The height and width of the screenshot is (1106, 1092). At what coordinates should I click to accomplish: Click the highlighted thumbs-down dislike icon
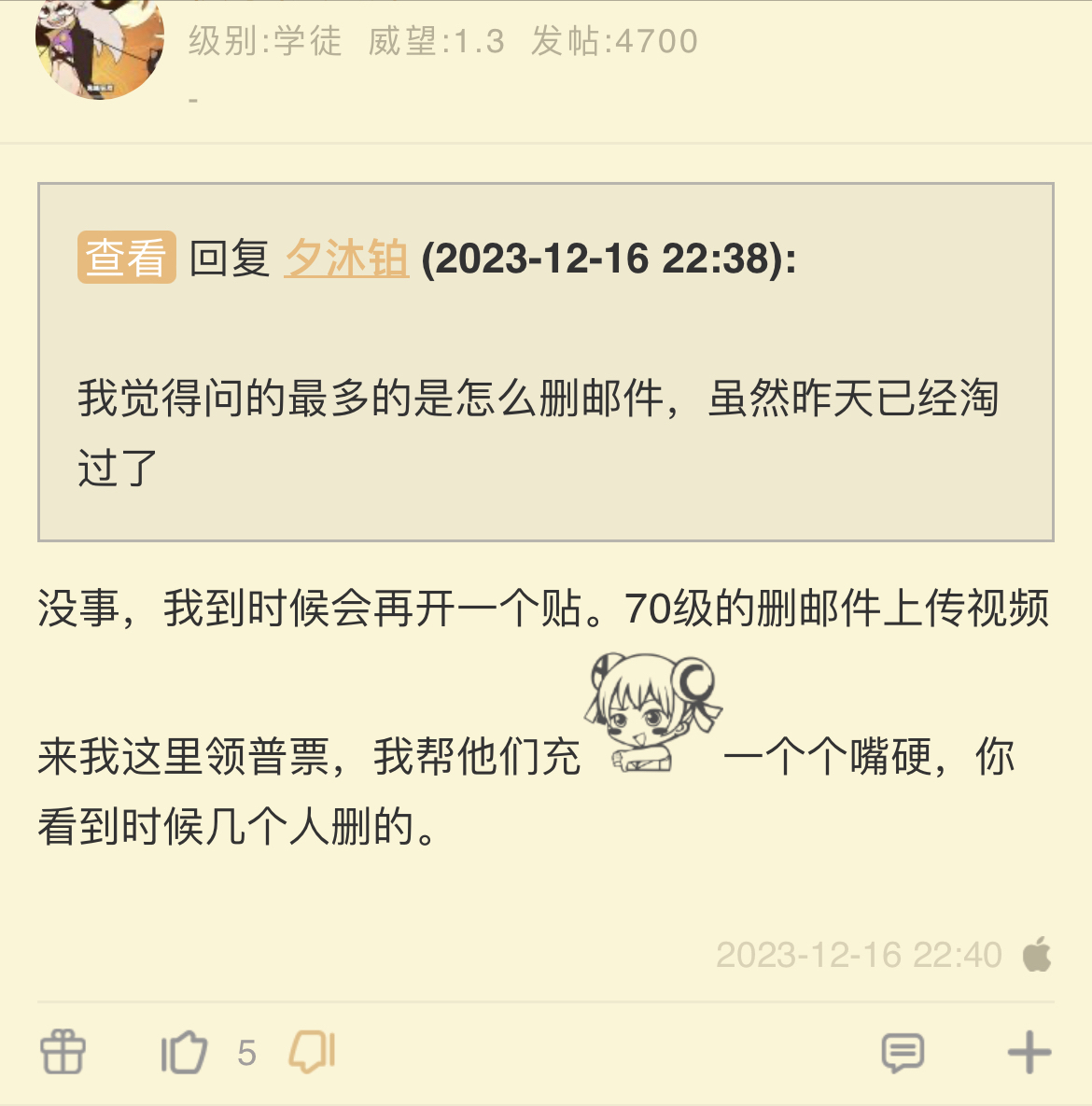[313, 1052]
